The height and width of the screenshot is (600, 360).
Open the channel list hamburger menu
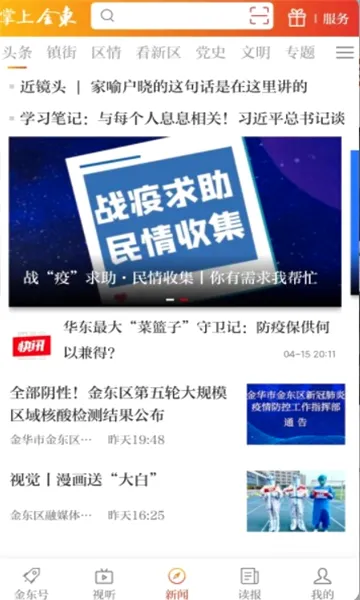coord(345,52)
